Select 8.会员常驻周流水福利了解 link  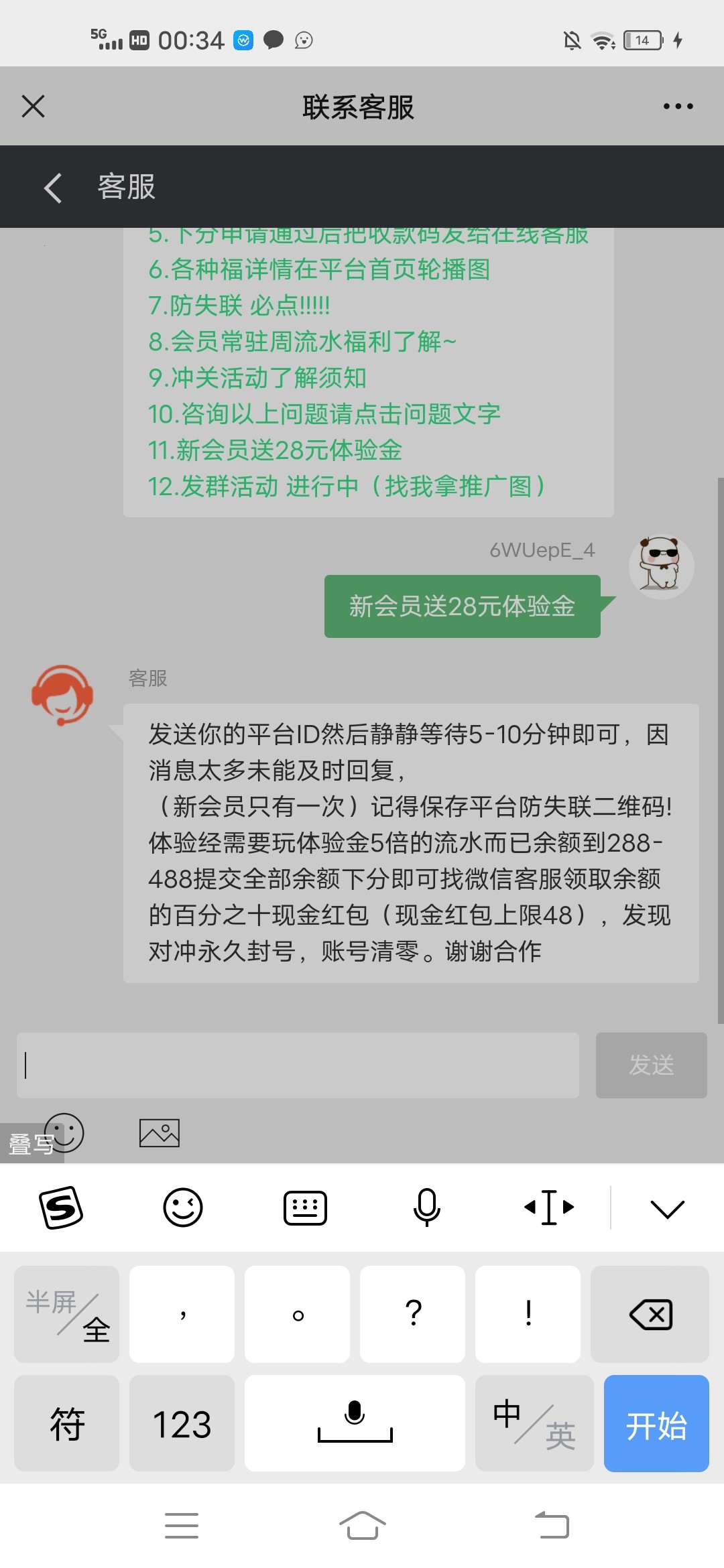302,342
